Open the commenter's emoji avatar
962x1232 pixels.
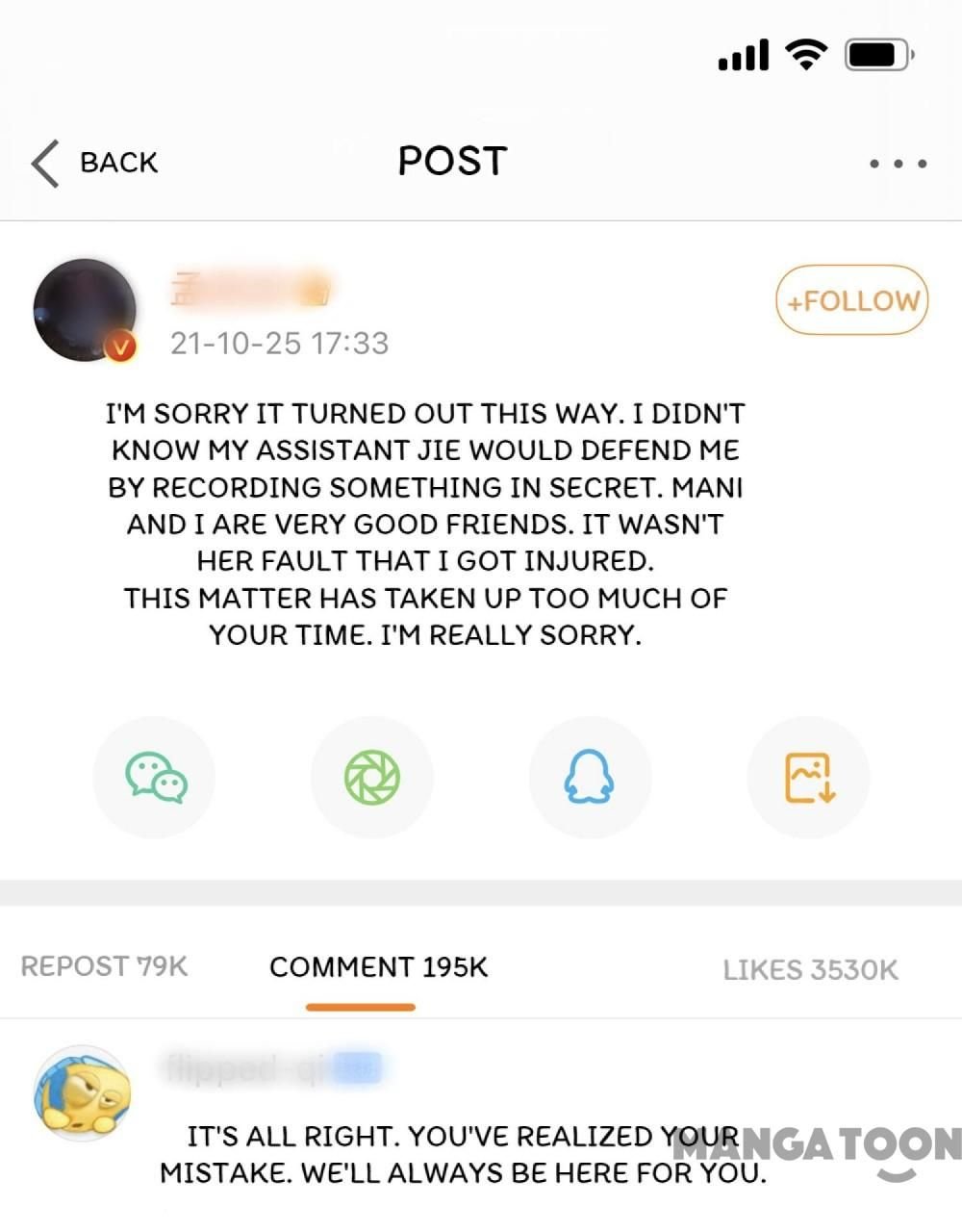point(83,1093)
